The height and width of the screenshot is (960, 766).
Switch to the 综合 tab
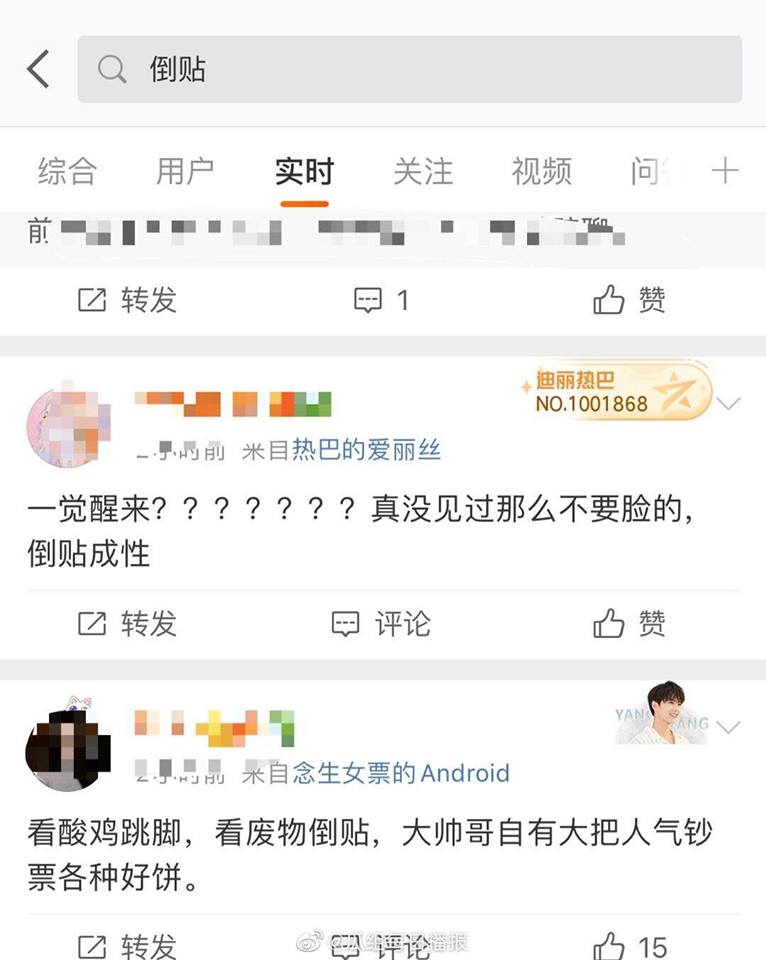(67, 172)
